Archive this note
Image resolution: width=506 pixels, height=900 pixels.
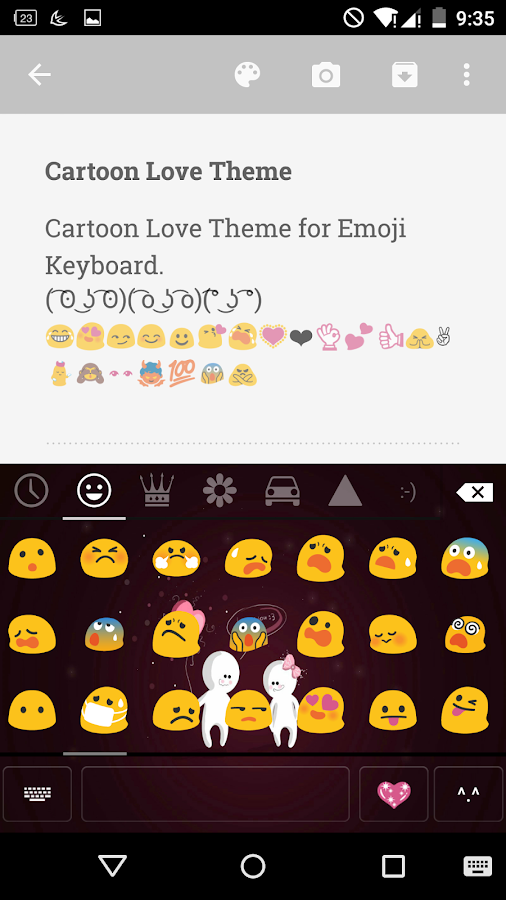point(404,75)
